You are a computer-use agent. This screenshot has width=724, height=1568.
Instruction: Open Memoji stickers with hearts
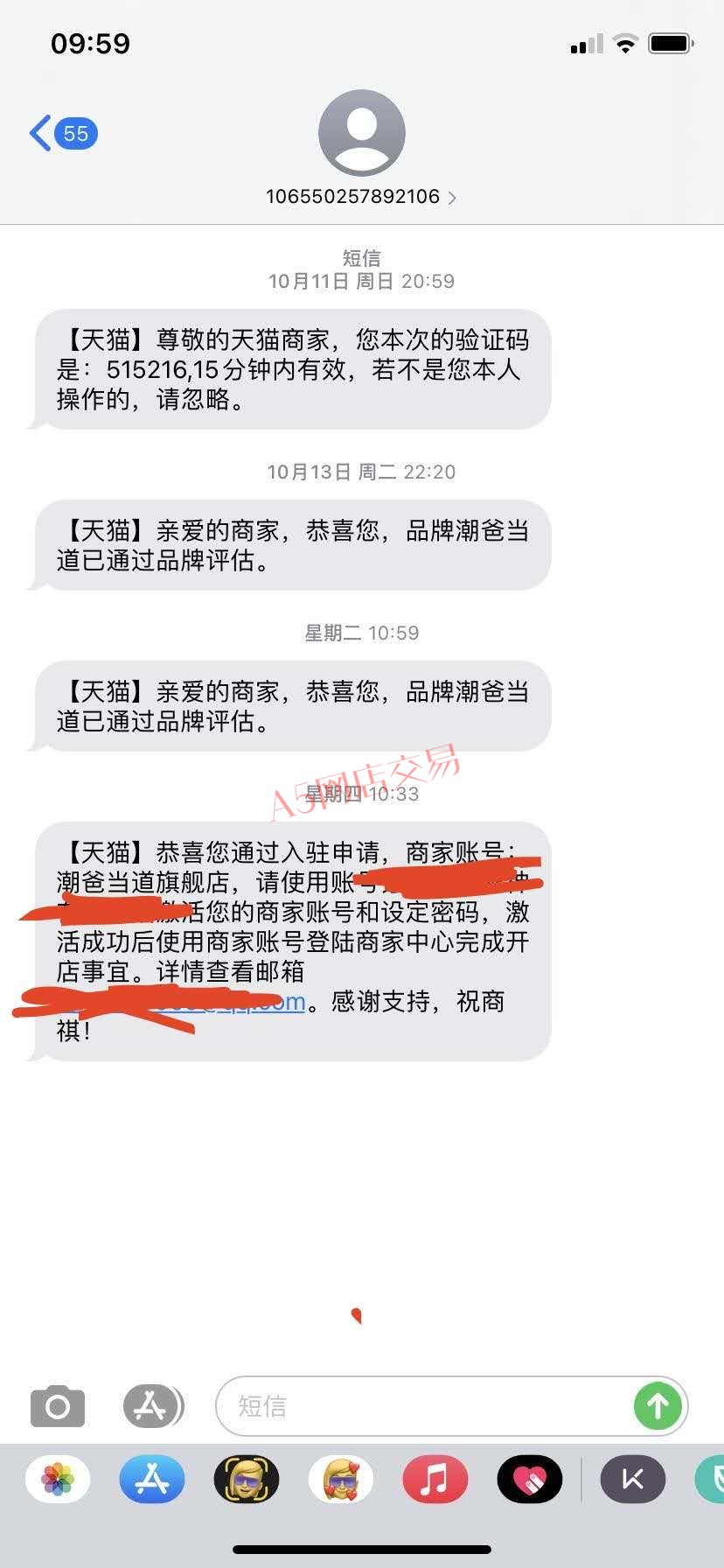click(x=341, y=1480)
